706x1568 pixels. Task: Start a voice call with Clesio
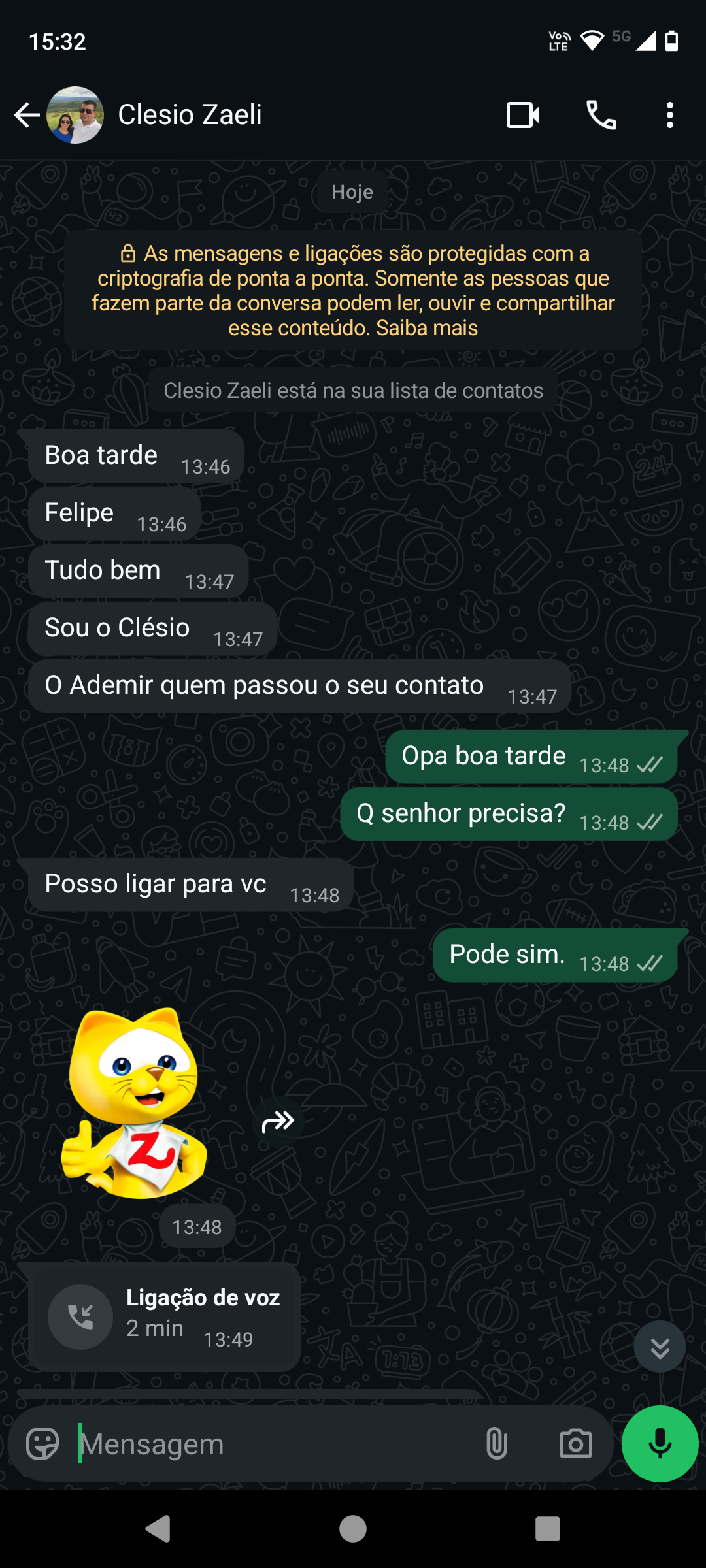[601, 116]
